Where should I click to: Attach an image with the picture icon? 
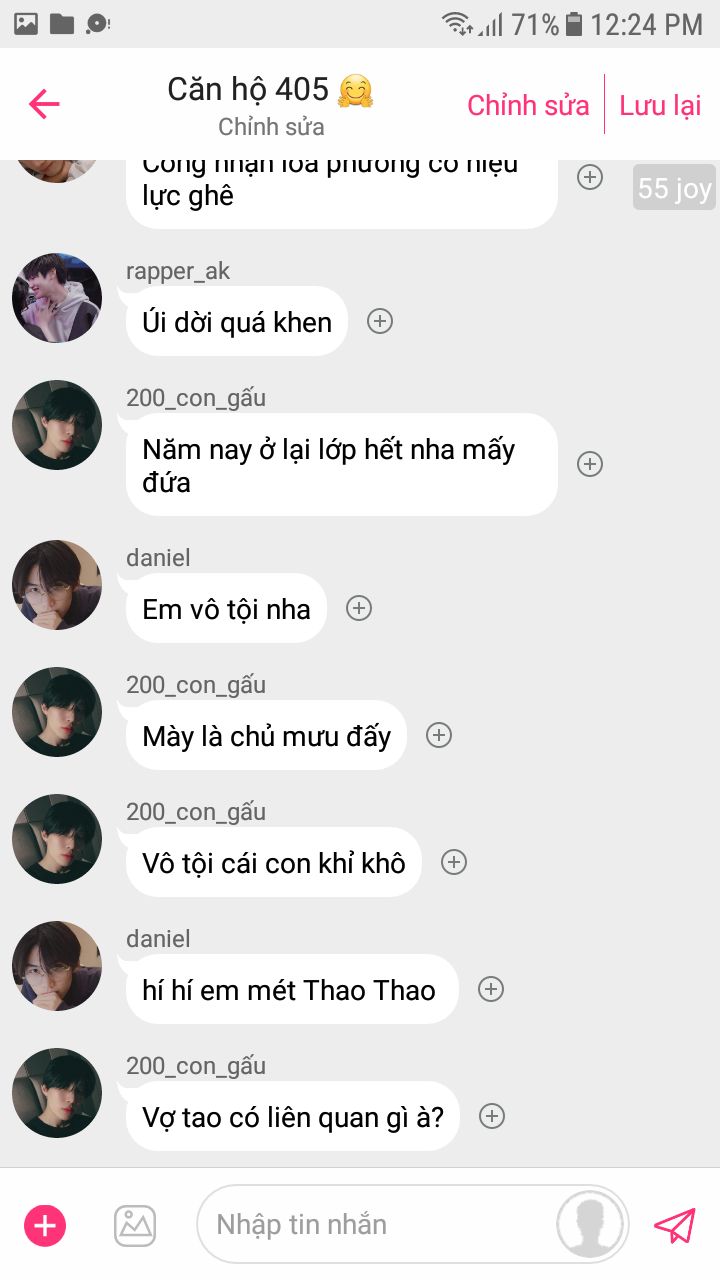point(135,1225)
